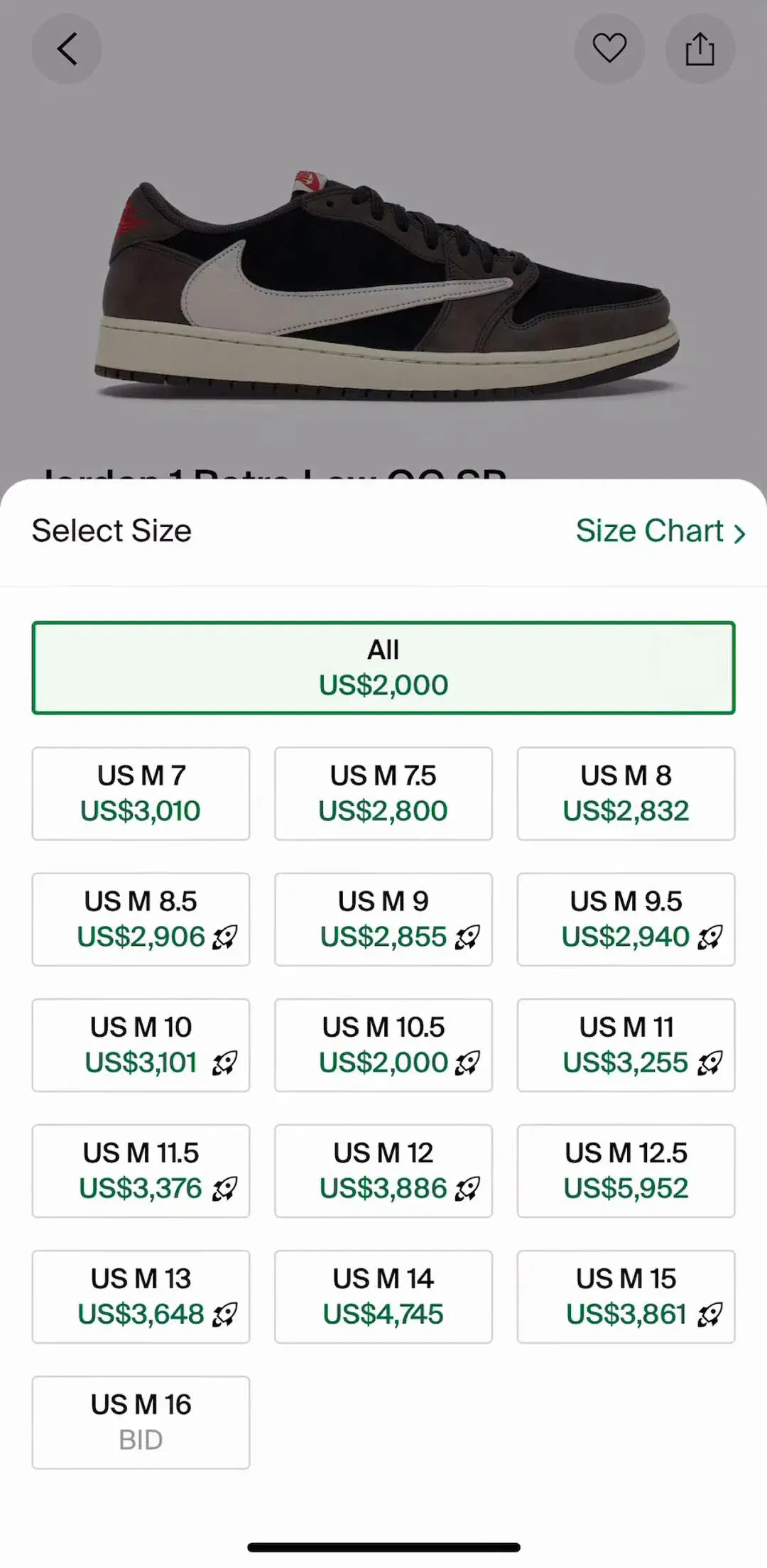Select the All sizes option
Viewport: 767px width, 1568px height.
coord(383,668)
